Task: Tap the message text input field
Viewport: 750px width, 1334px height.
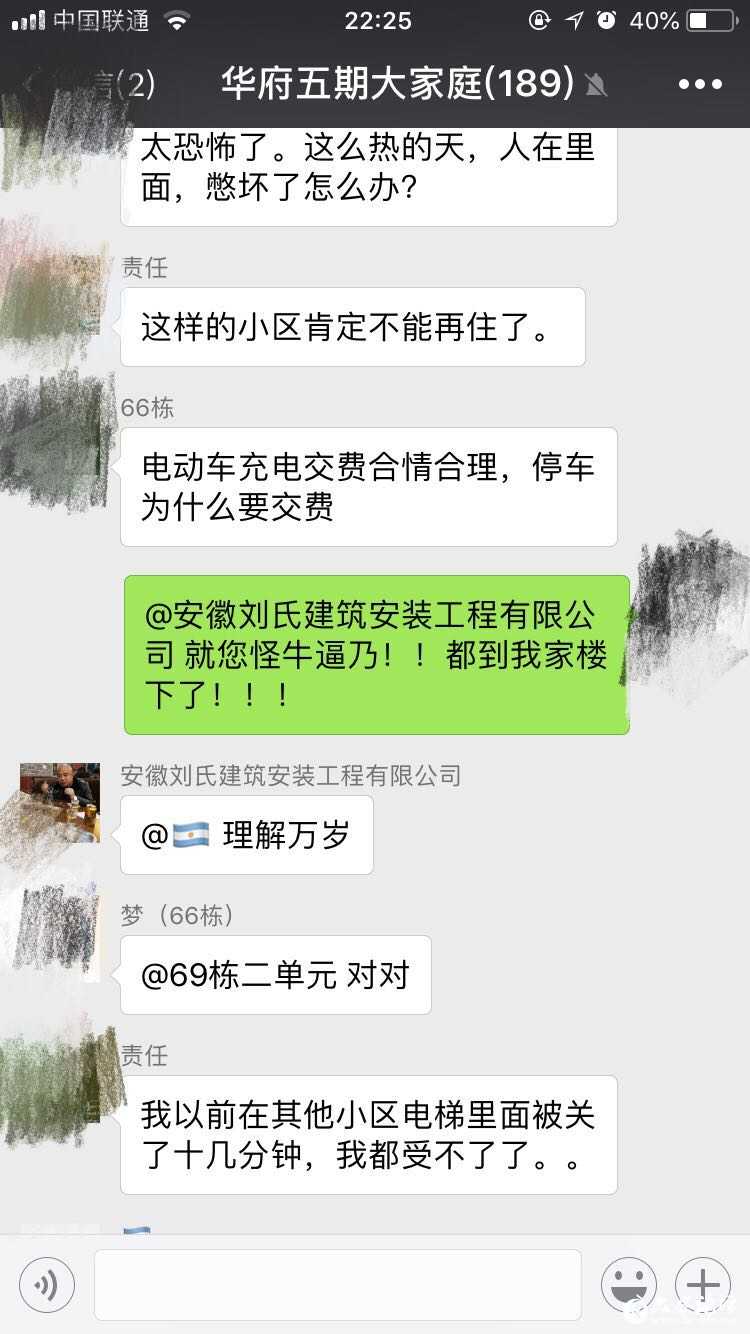Action: [x=340, y=1284]
